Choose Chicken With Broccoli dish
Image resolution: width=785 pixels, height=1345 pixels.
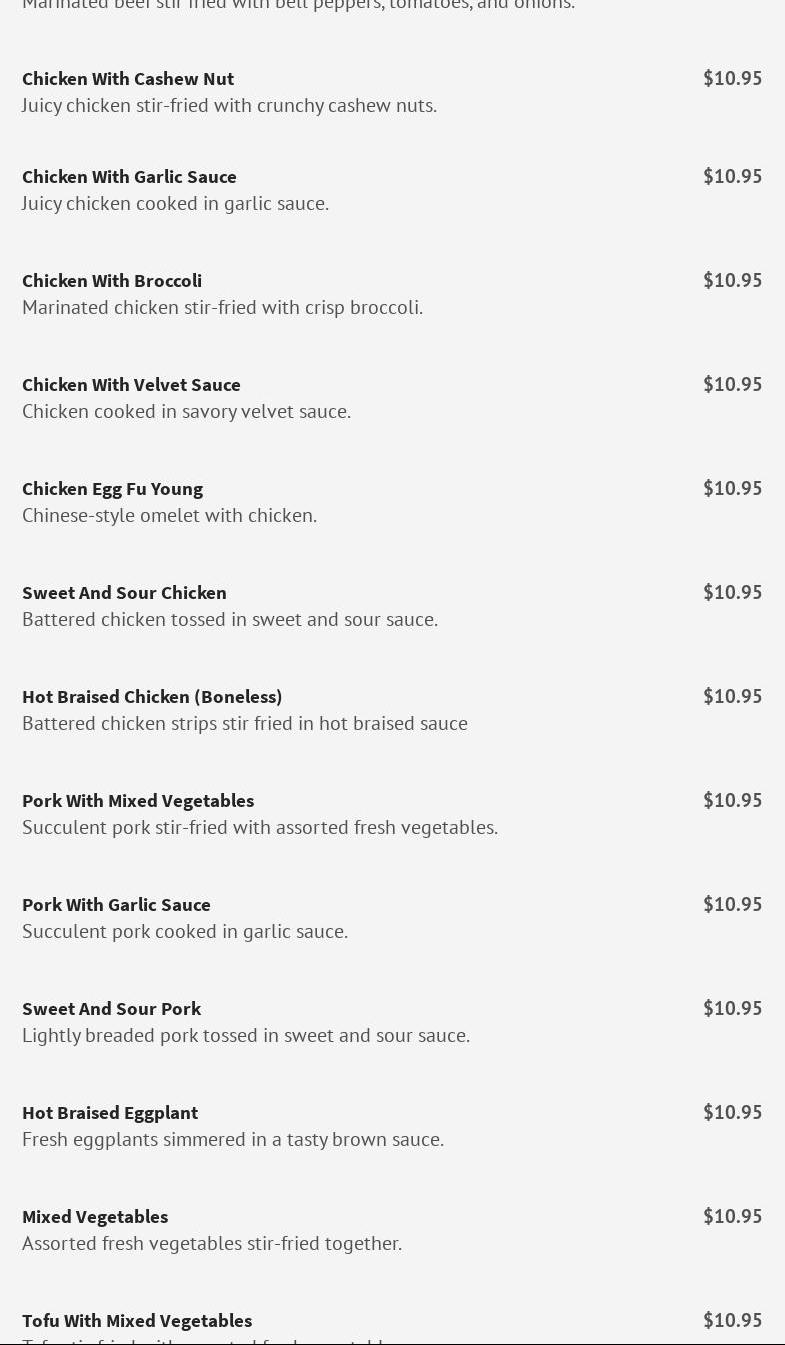[x=112, y=281]
